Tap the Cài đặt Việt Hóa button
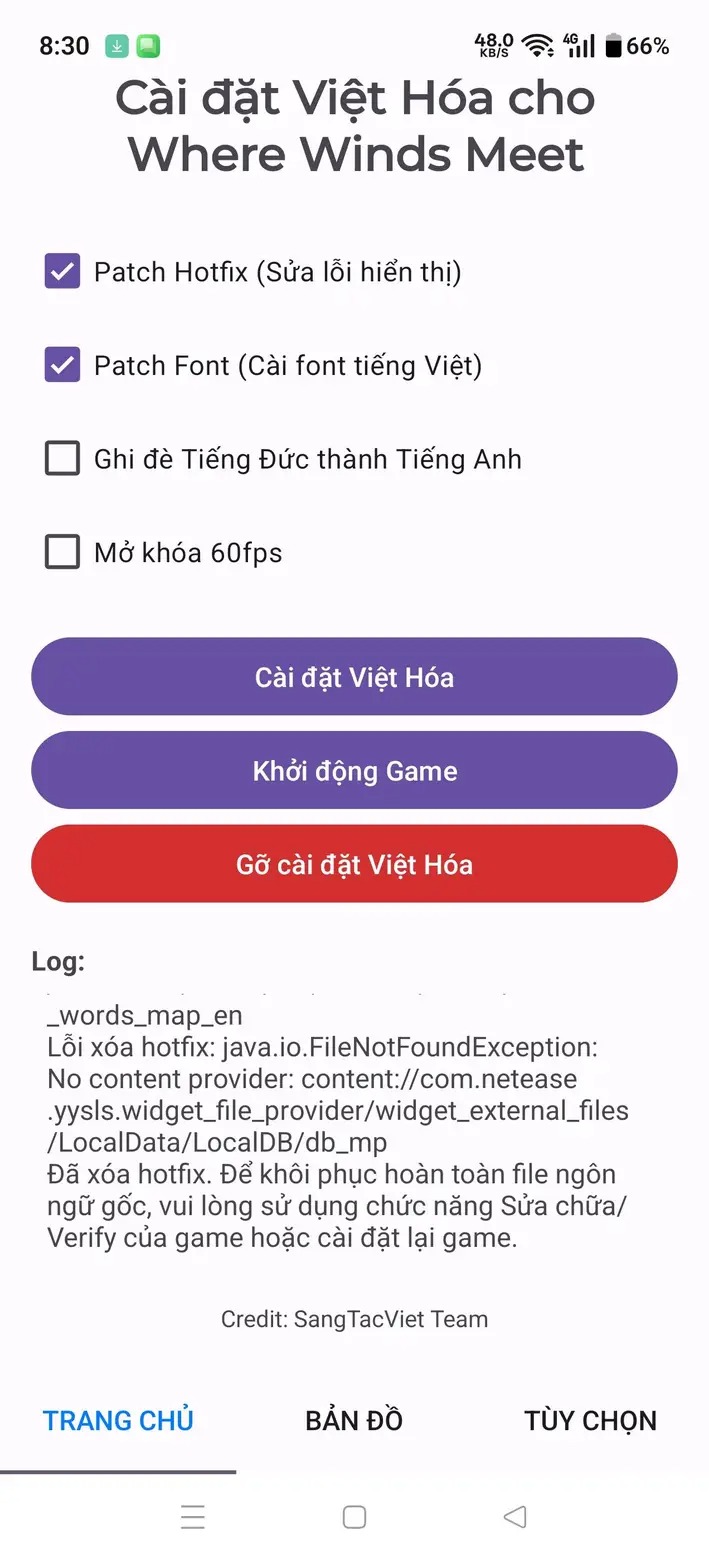This screenshot has width=709, height=1560. (x=354, y=677)
